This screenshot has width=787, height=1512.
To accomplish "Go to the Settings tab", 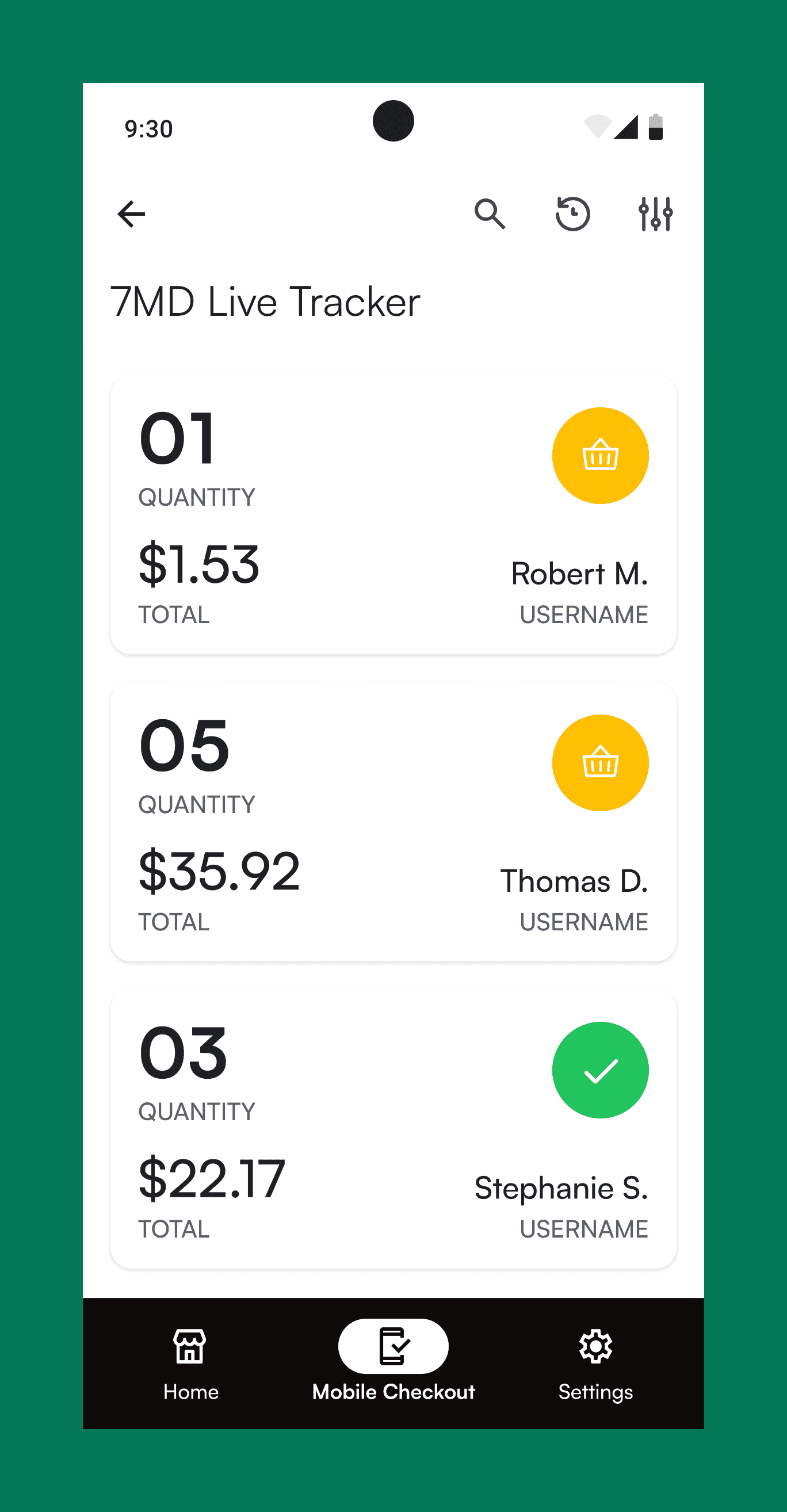I will [595, 1364].
